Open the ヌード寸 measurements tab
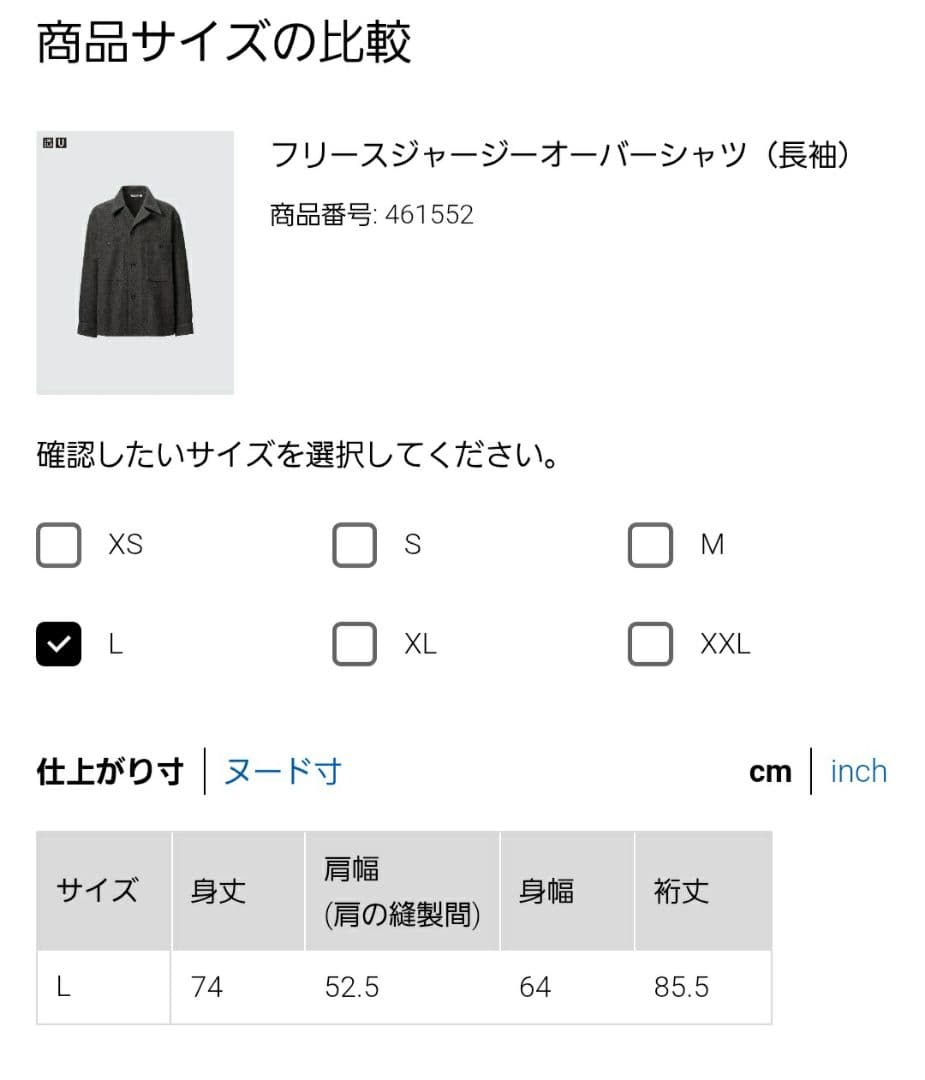Screen dimensions: 925x1080 point(281,771)
